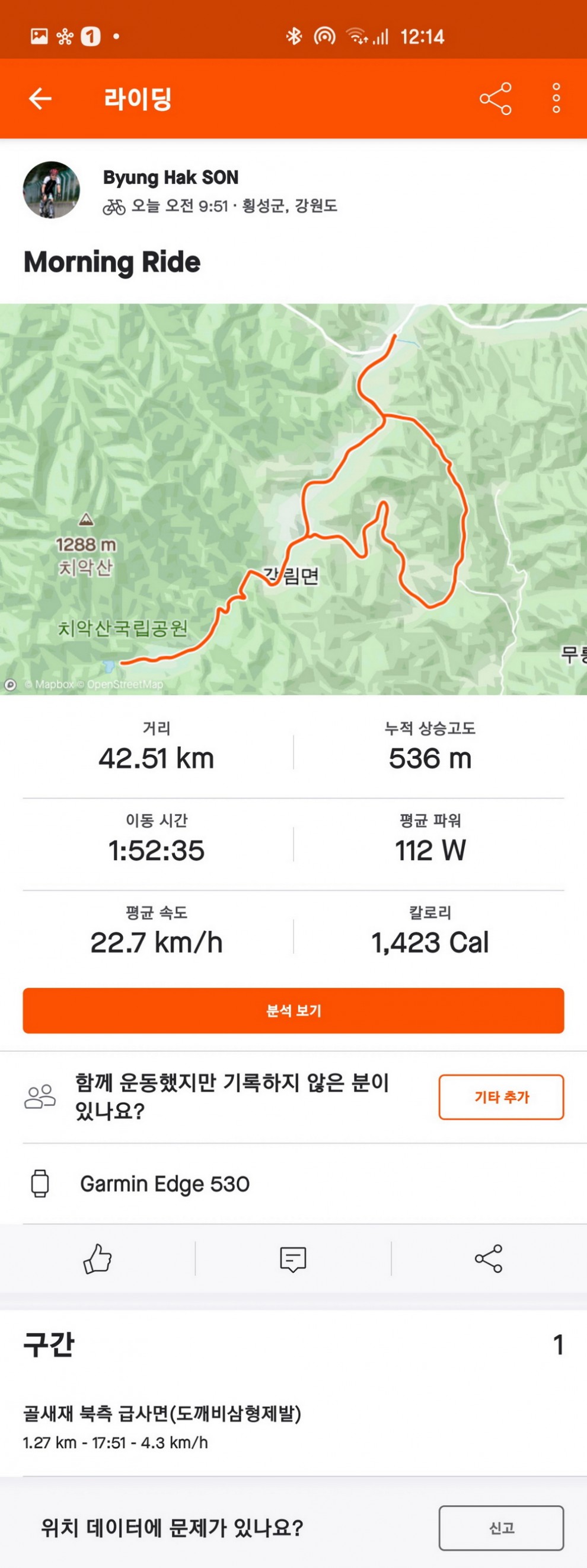Open Byung Hak SON's profile photo
The image size is (587, 1568).
(x=52, y=190)
